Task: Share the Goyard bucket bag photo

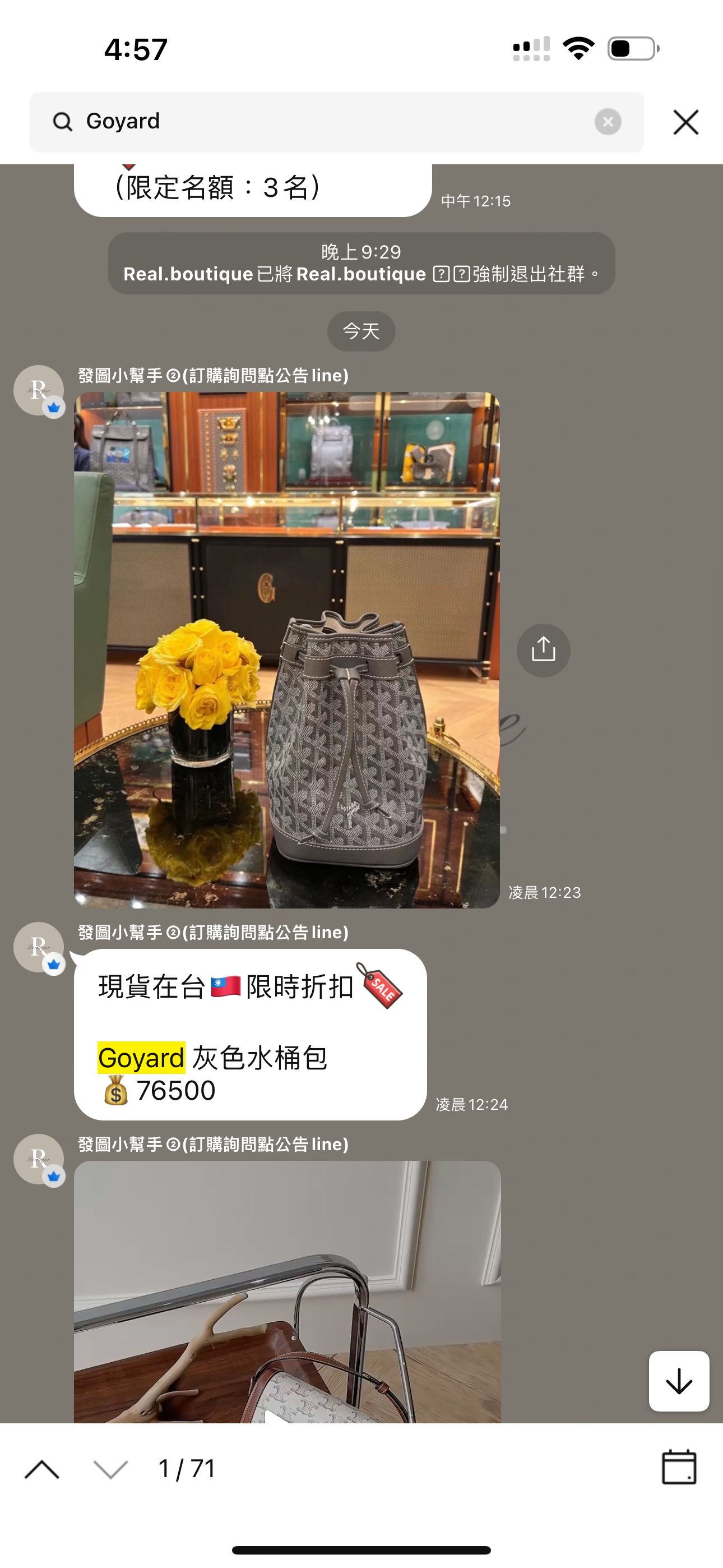Action: [x=543, y=650]
